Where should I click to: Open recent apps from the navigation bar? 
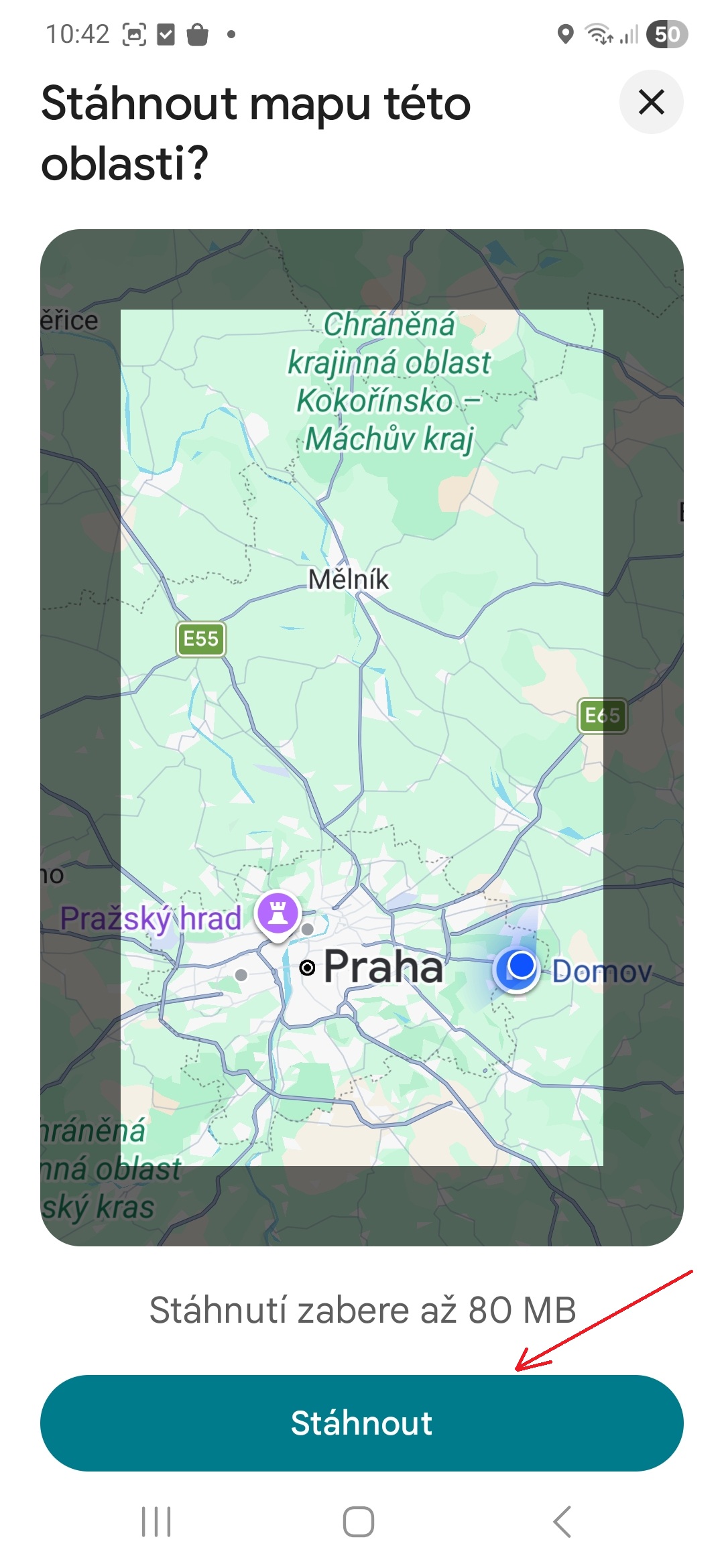pyautogui.click(x=156, y=1522)
